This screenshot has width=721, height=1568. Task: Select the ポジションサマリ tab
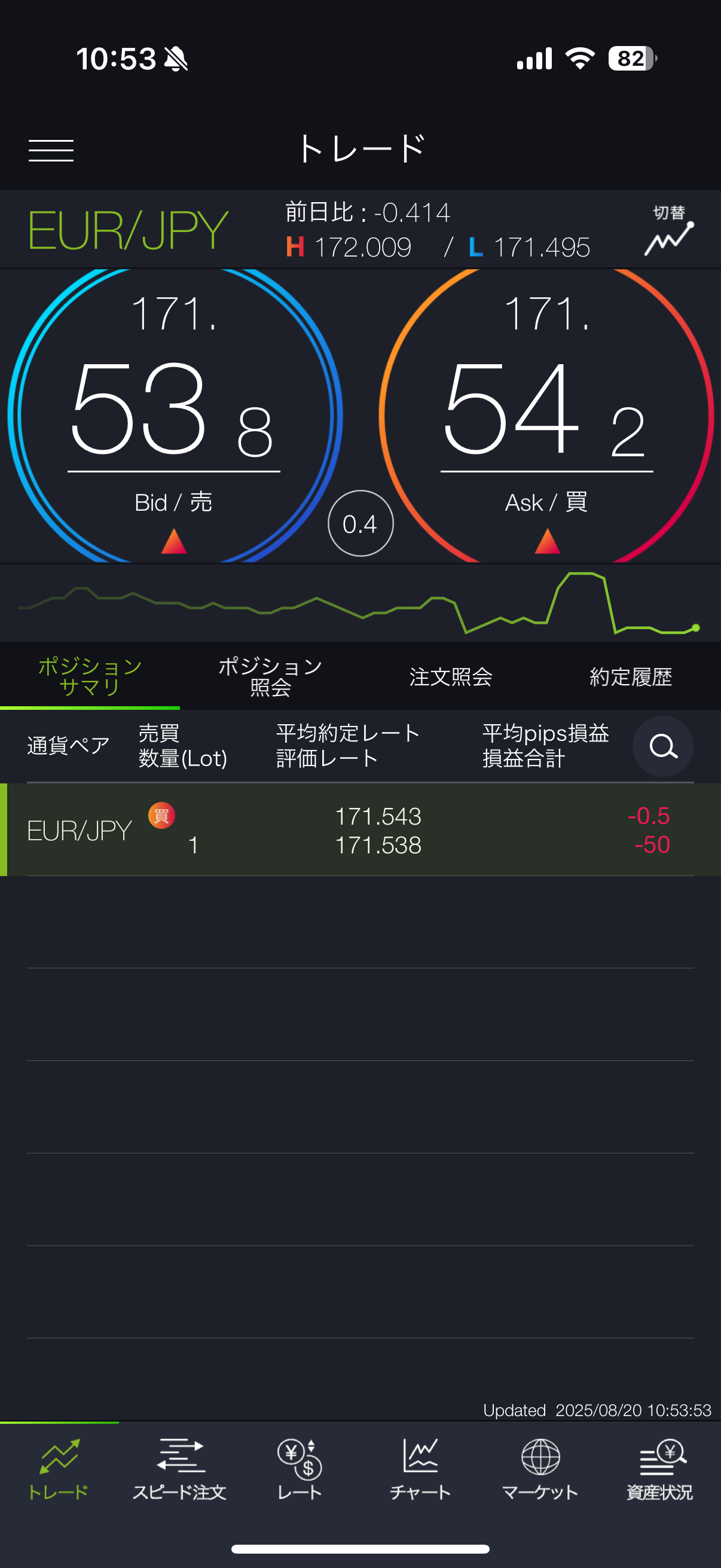(x=90, y=676)
